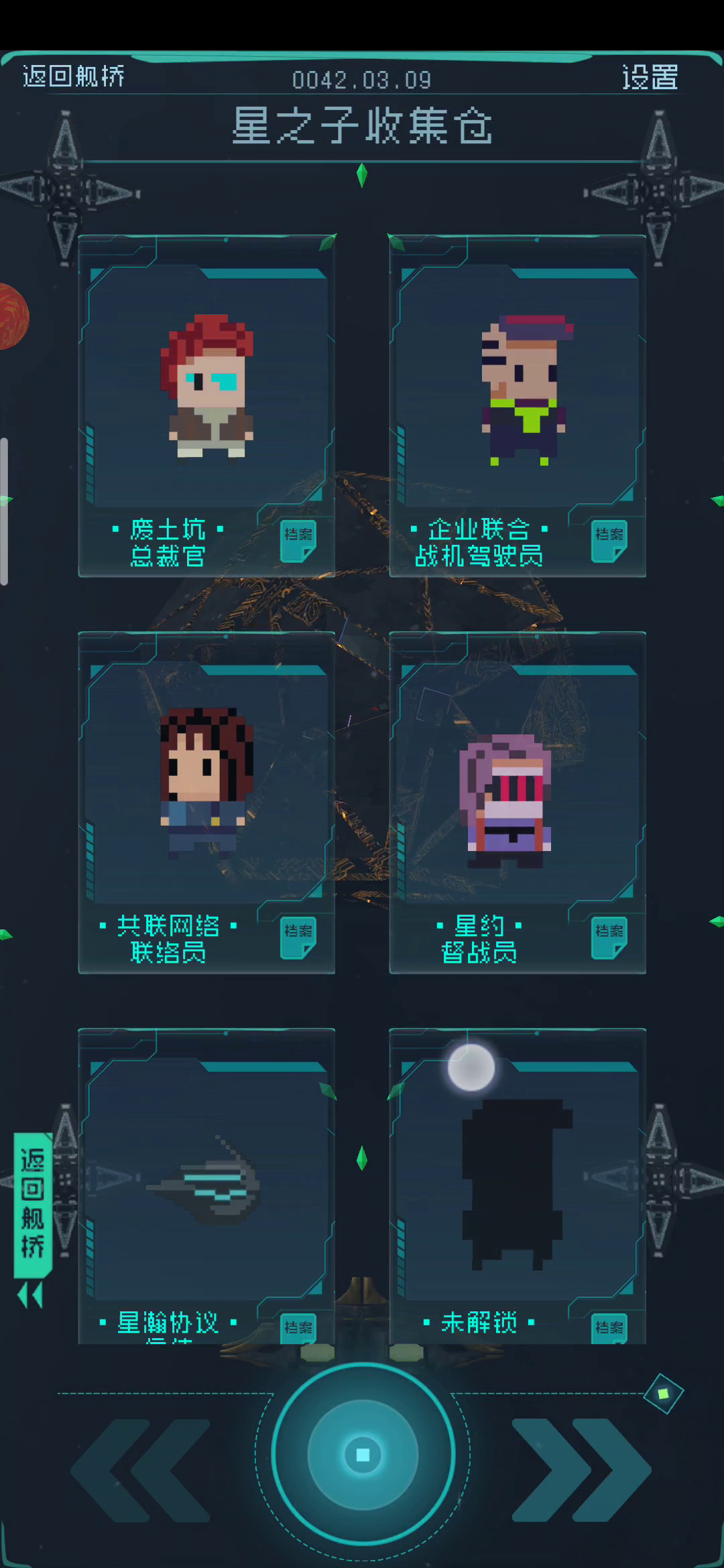View 档案 file for 共联网络联络员
724x1568 pixels.
298,937
